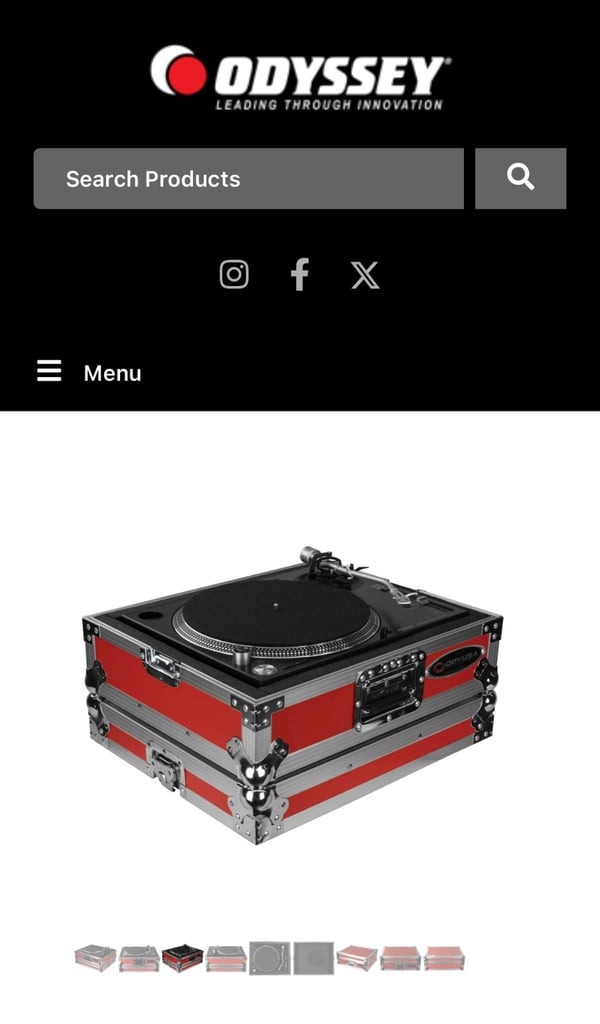Screen dimensions: 600x1024
Task: Go to homepage via Odyssey logo
Action: (x=300, y=77)
